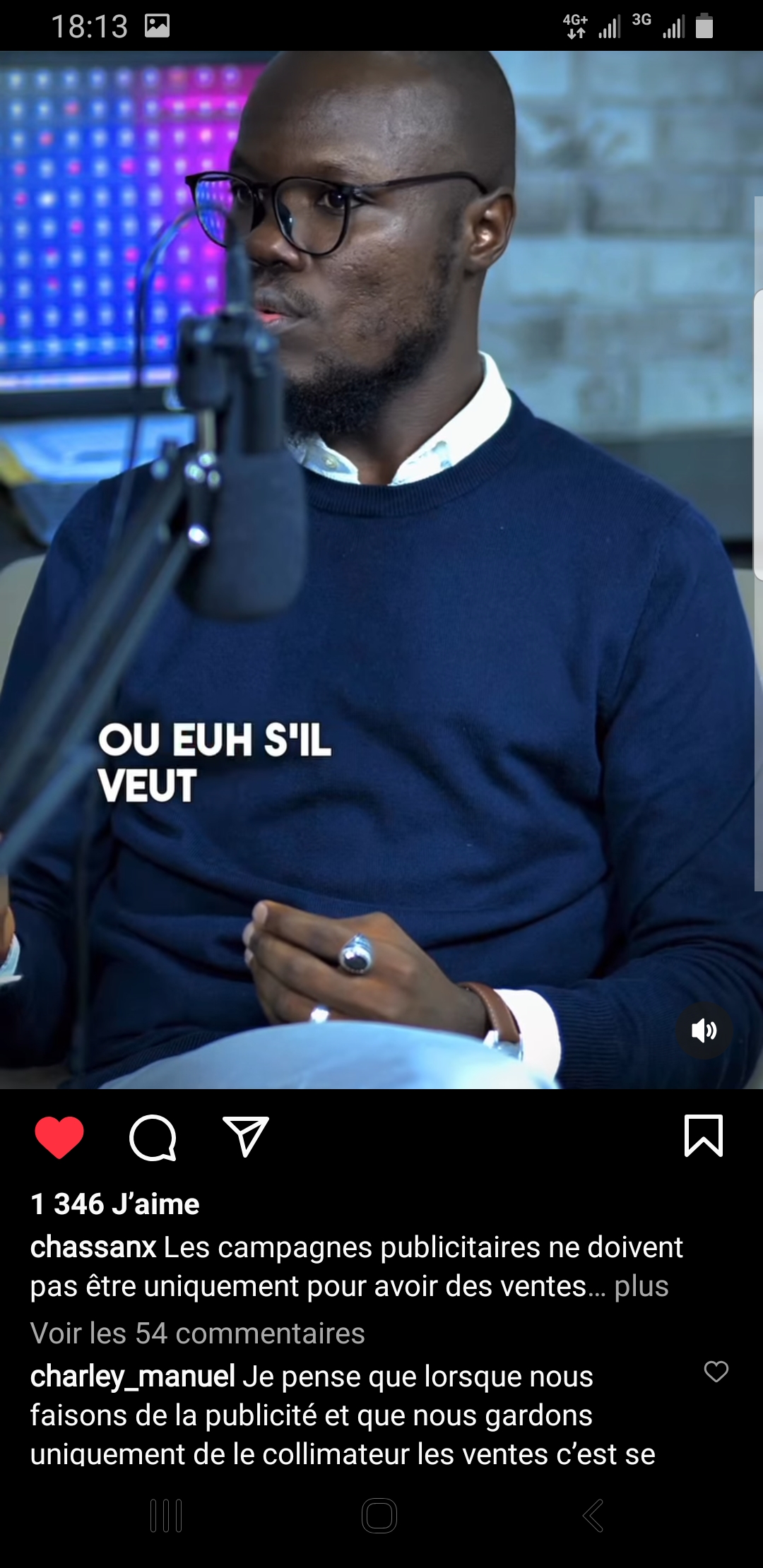Share the post via the paper plane icon
Screen dimensions: 763x1568
pos(245,1136)
